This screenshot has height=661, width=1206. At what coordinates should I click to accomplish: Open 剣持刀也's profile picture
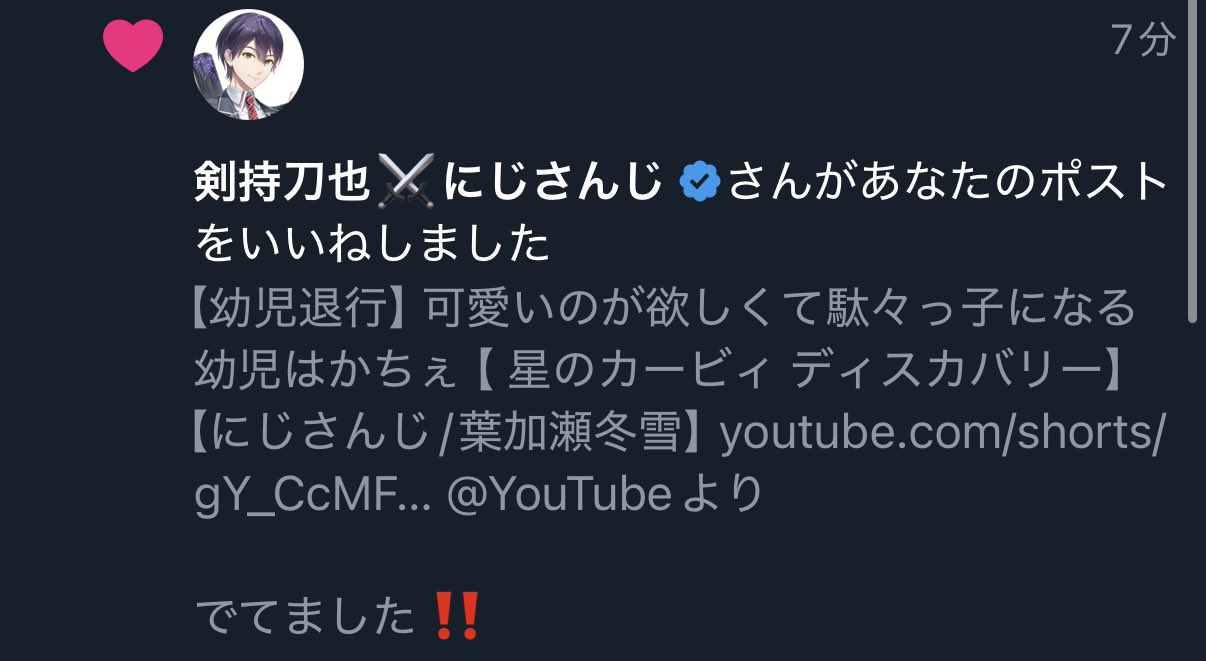coord(248,66)
